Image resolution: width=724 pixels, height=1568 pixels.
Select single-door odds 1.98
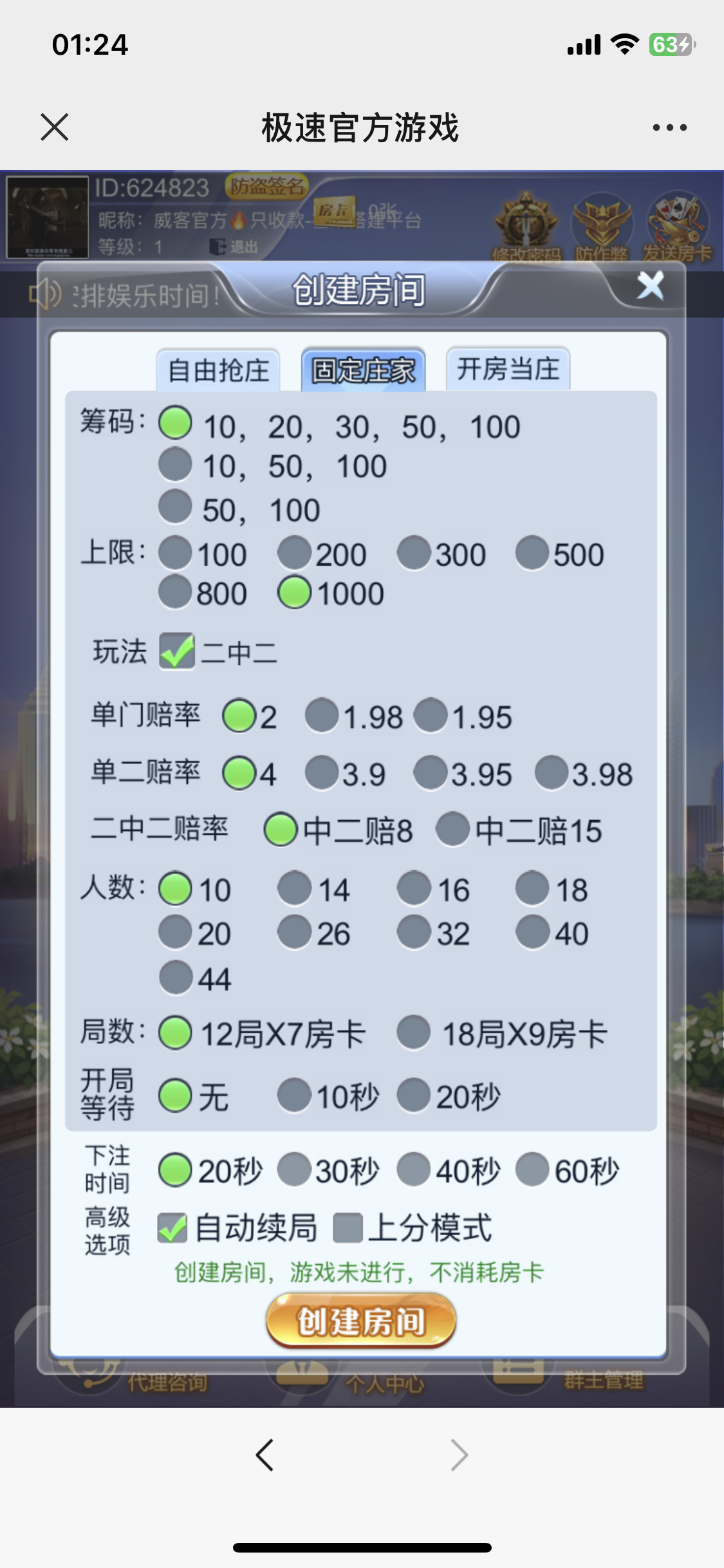(x=322, y=716)
